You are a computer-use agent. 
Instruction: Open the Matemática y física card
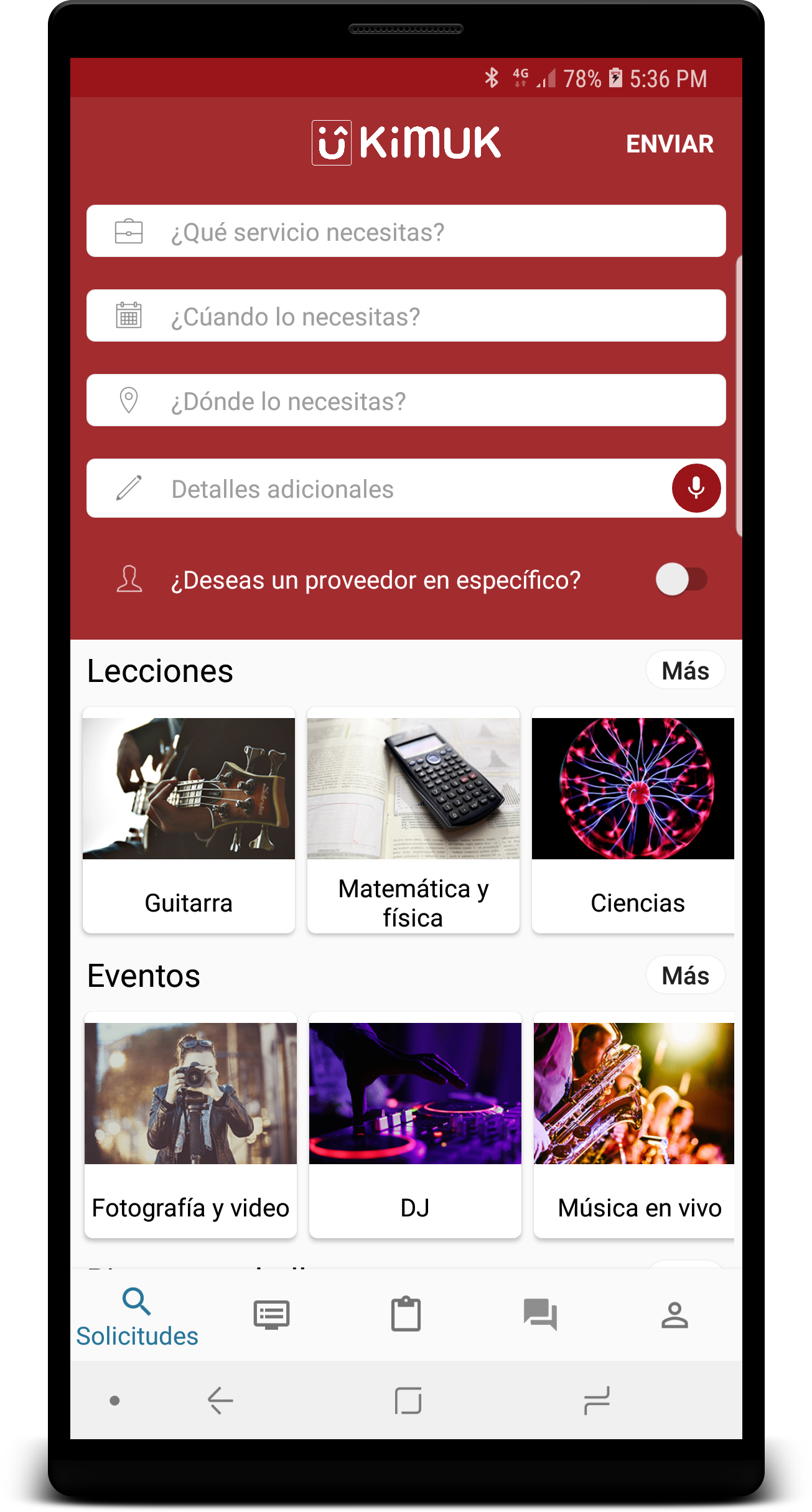[x=413, y=819]
